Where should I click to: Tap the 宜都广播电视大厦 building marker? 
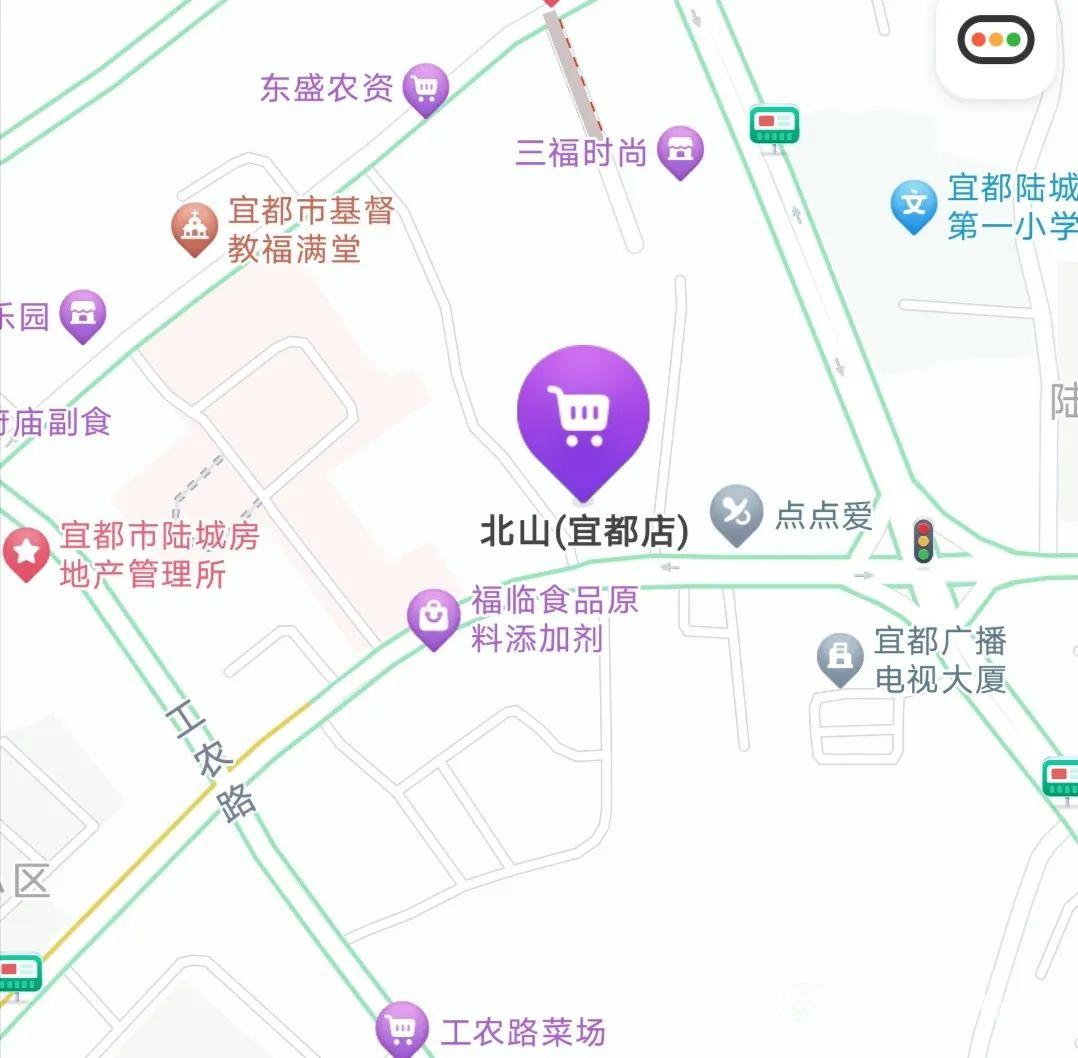839,659
